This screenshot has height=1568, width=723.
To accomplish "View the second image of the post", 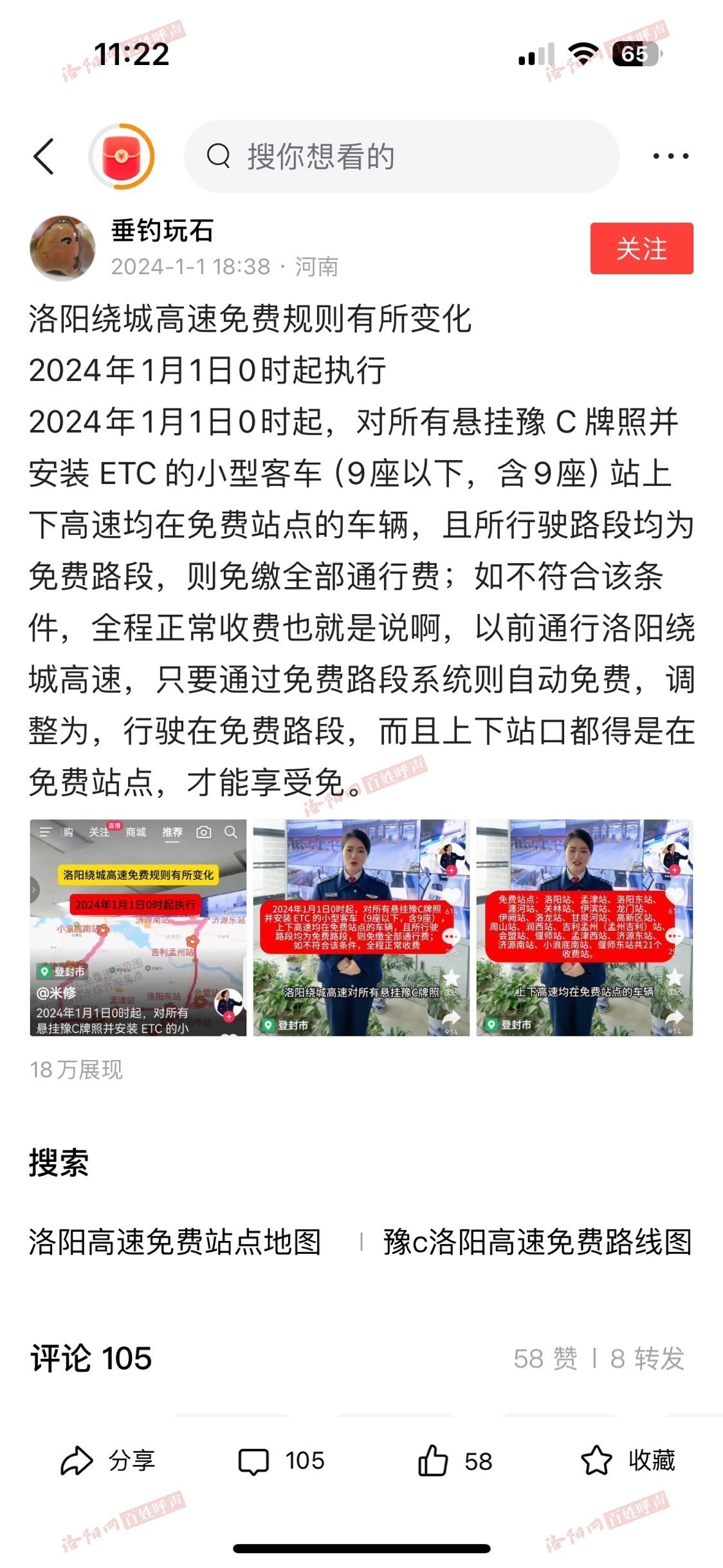I will (361, 928).
